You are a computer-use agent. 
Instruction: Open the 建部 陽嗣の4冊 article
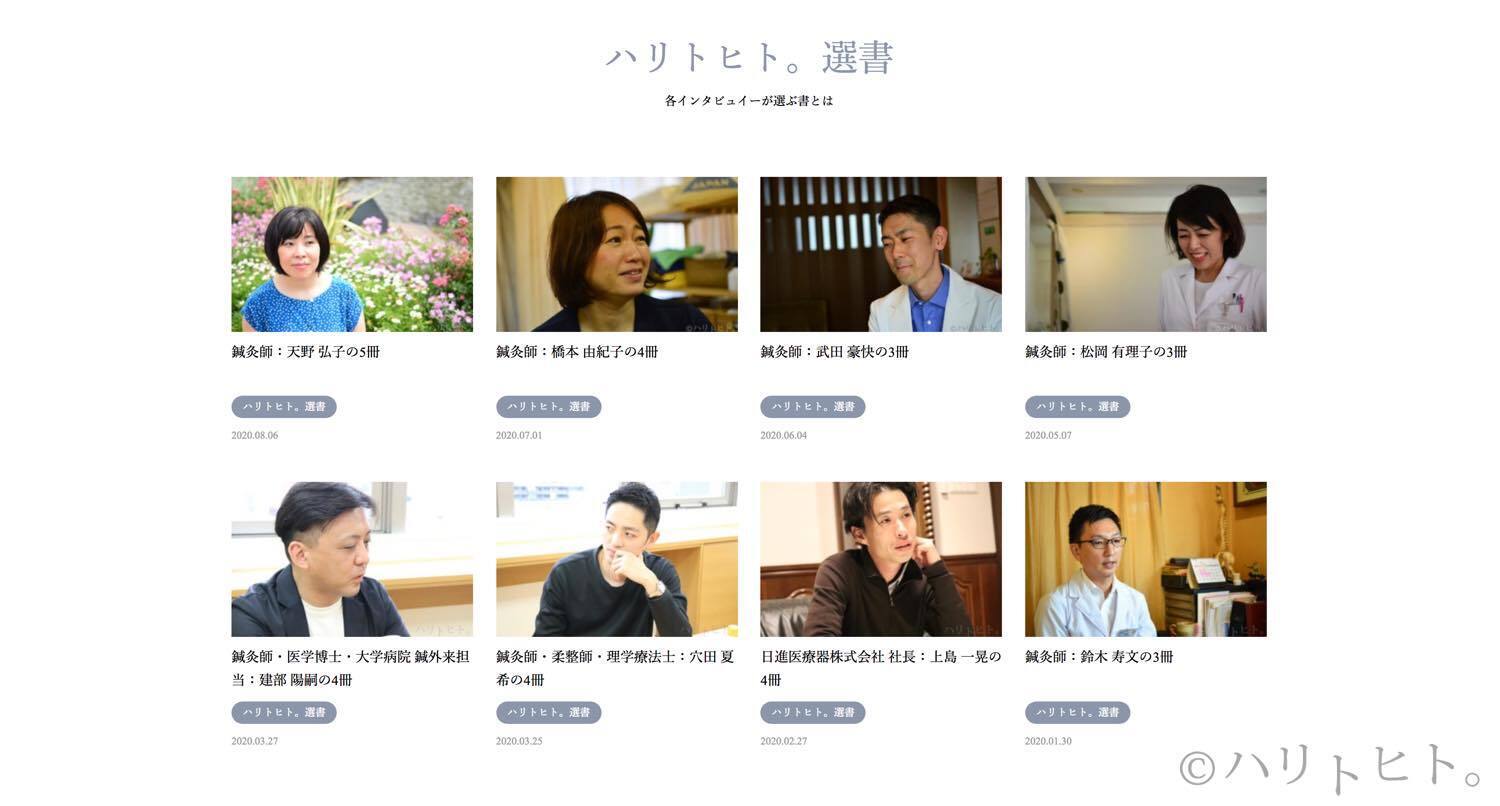click(351, 559)
